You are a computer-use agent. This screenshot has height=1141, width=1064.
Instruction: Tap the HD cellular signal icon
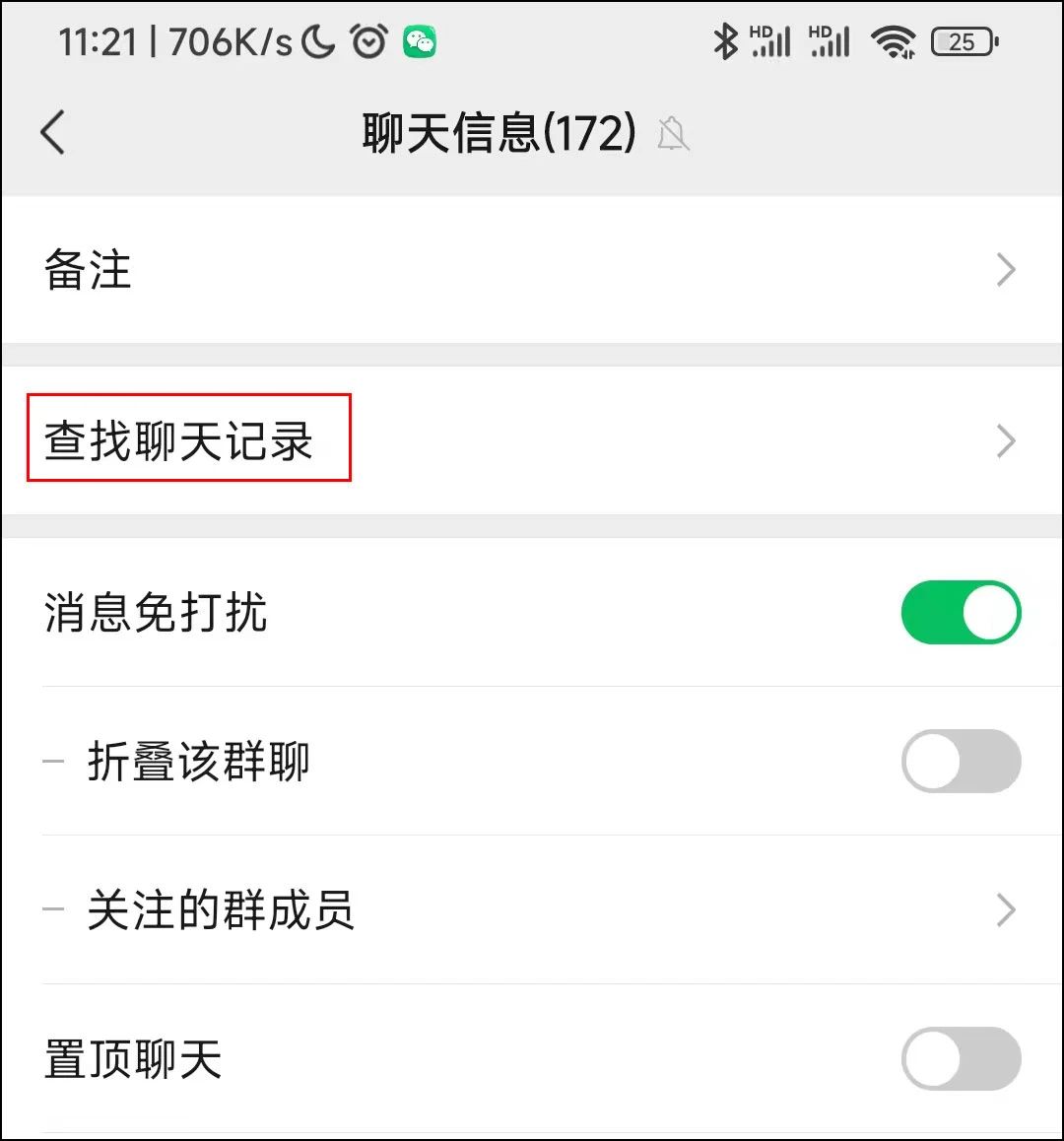768,41
